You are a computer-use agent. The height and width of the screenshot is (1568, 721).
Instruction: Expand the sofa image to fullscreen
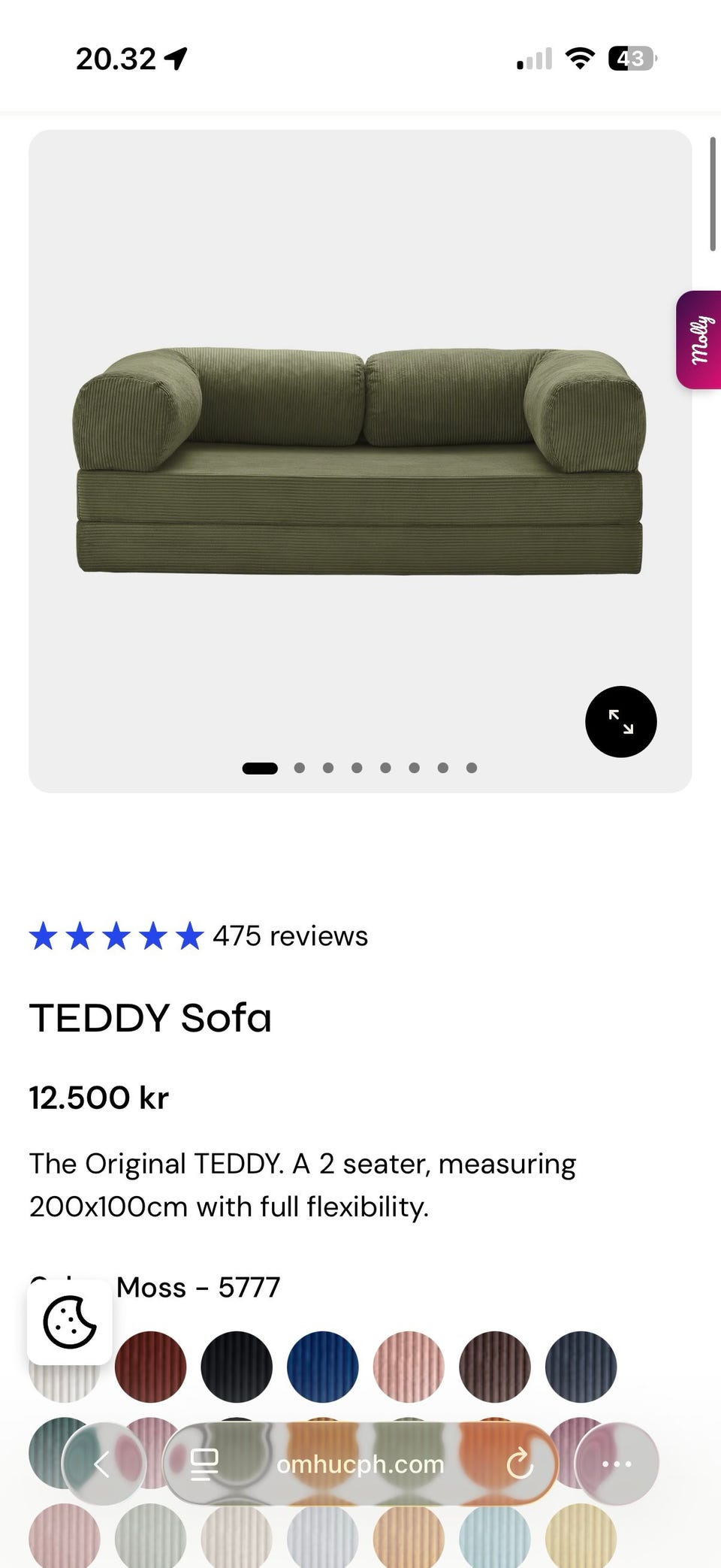point(620,721)
